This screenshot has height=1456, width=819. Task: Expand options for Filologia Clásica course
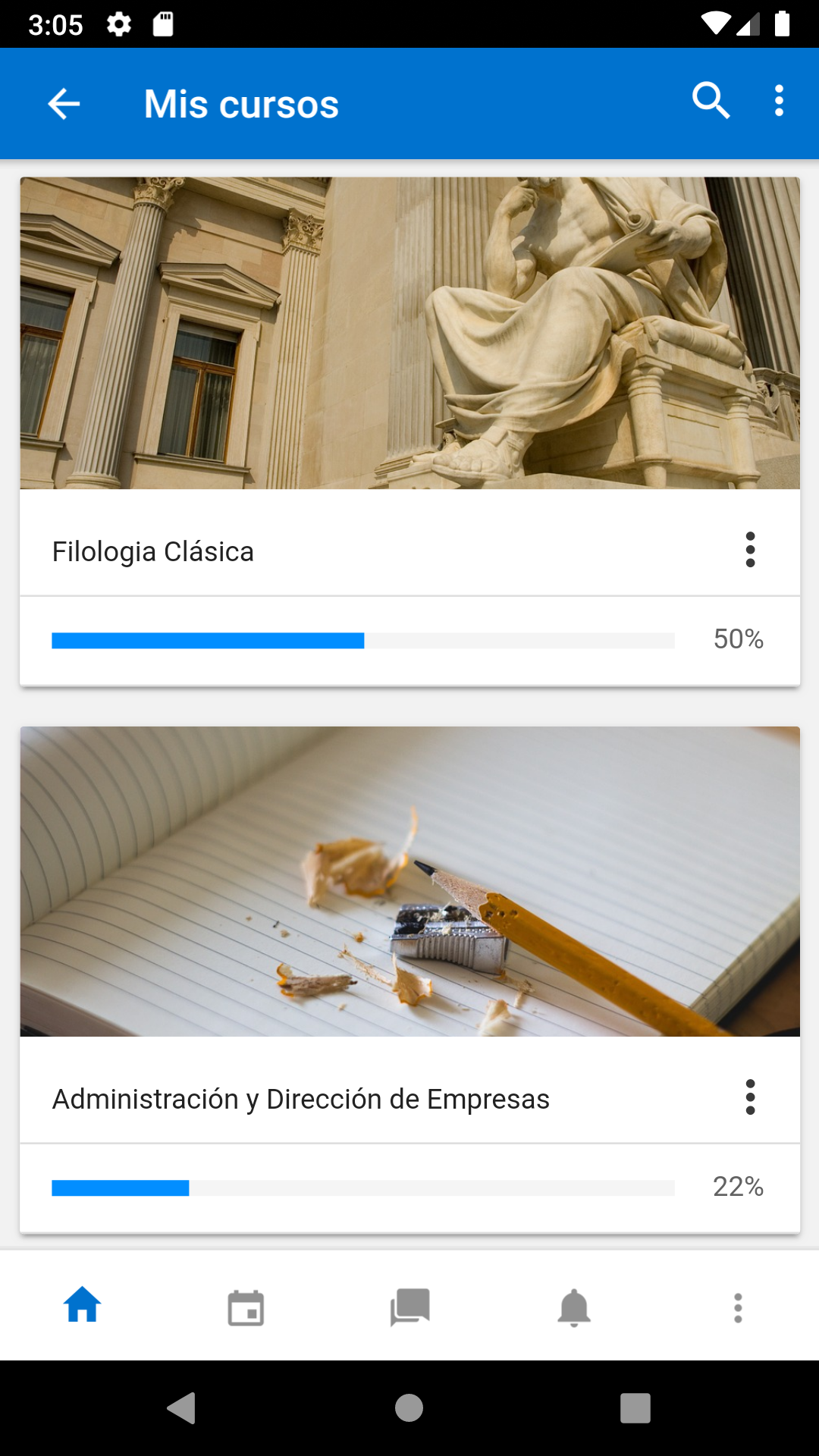click(751, 551)
